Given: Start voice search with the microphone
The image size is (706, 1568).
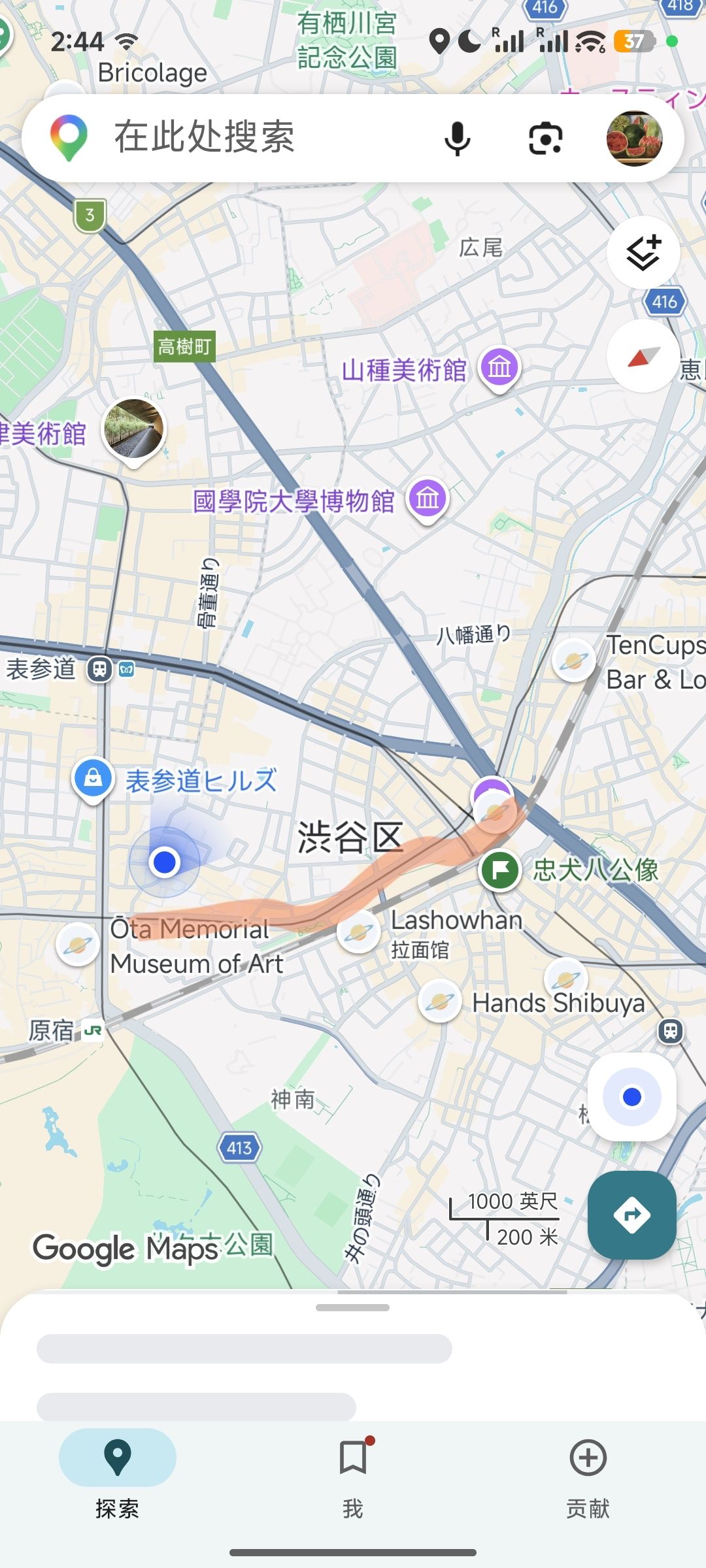Looking at the screenshot, I should coord(458,138).
